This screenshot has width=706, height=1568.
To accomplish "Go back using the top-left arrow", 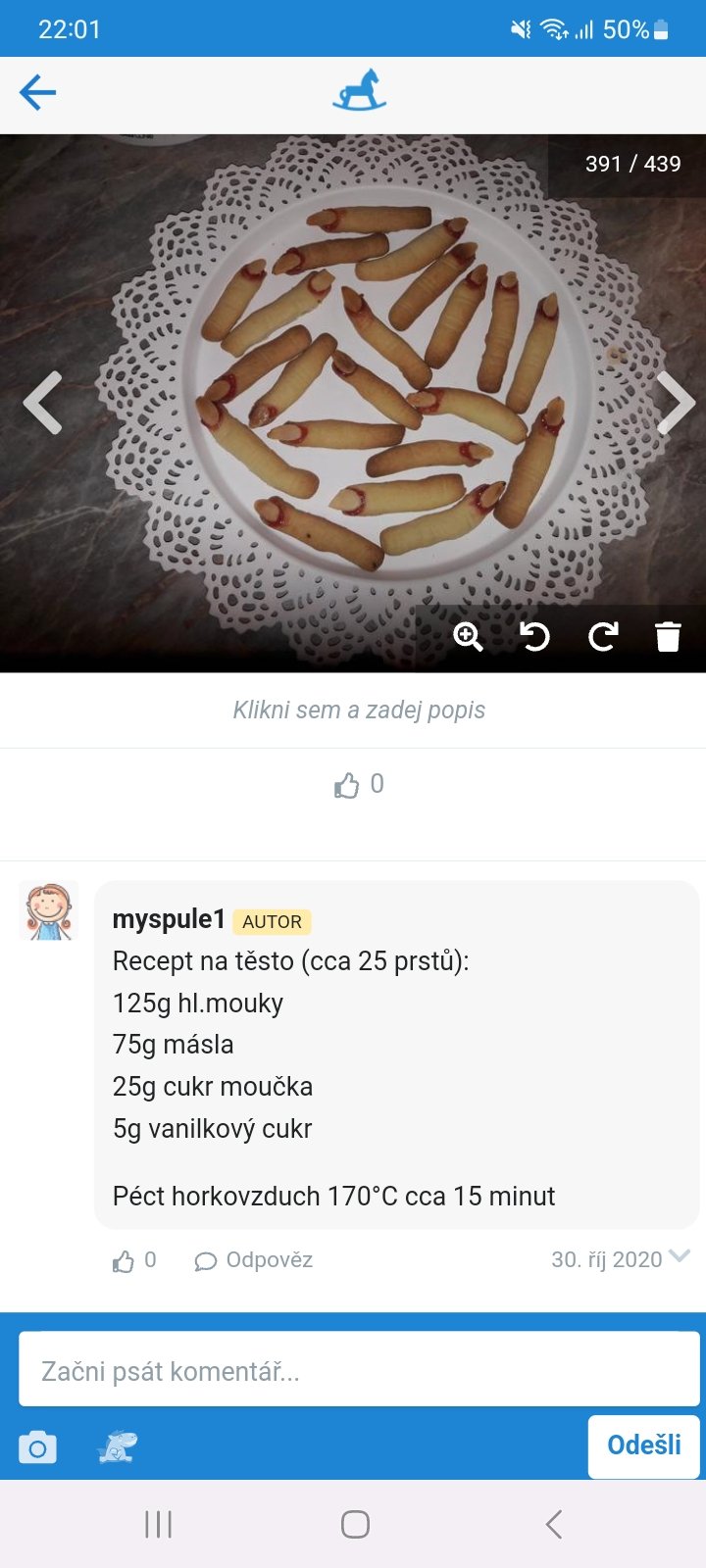I will point(37,93).
